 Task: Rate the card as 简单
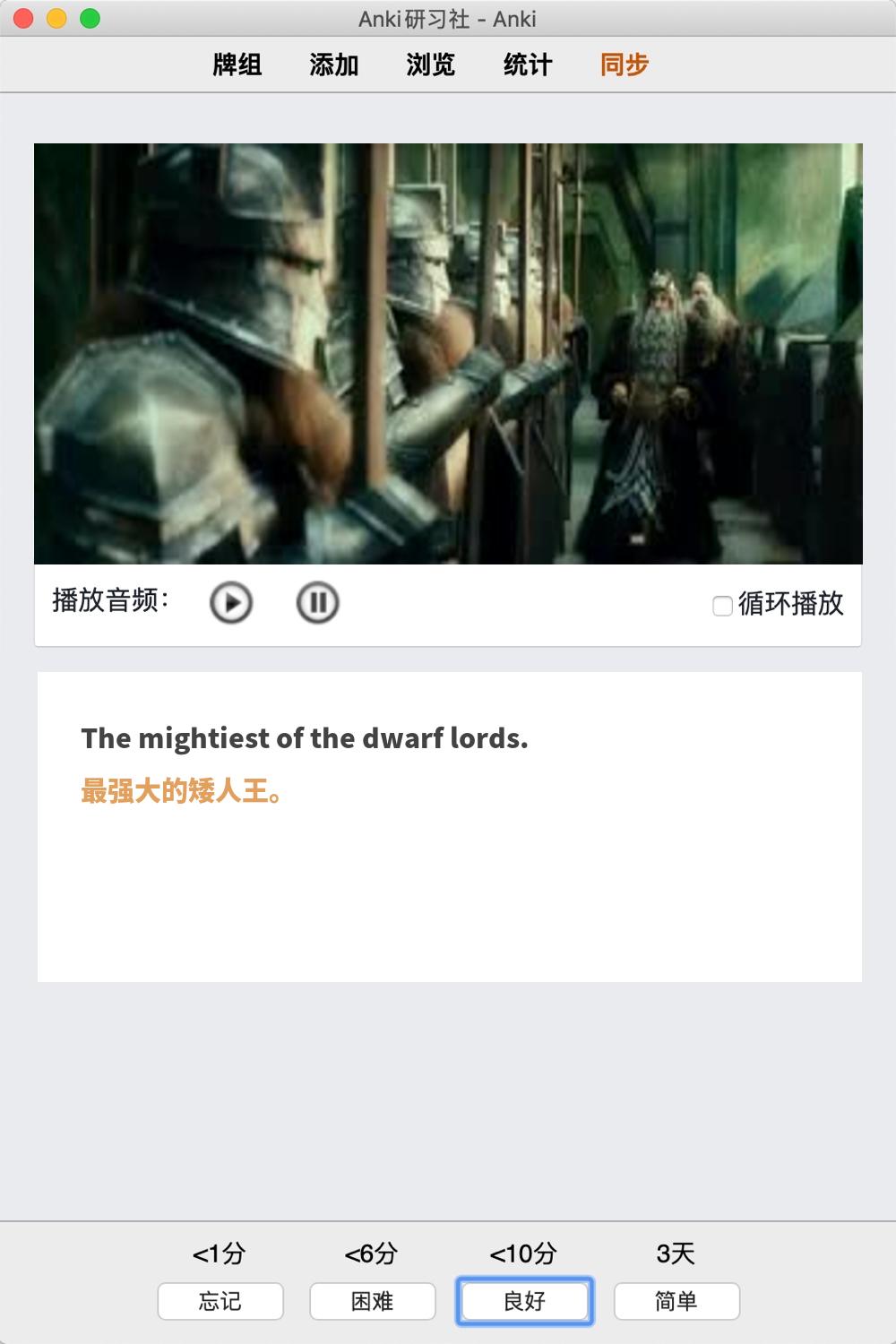point(676,1301)
